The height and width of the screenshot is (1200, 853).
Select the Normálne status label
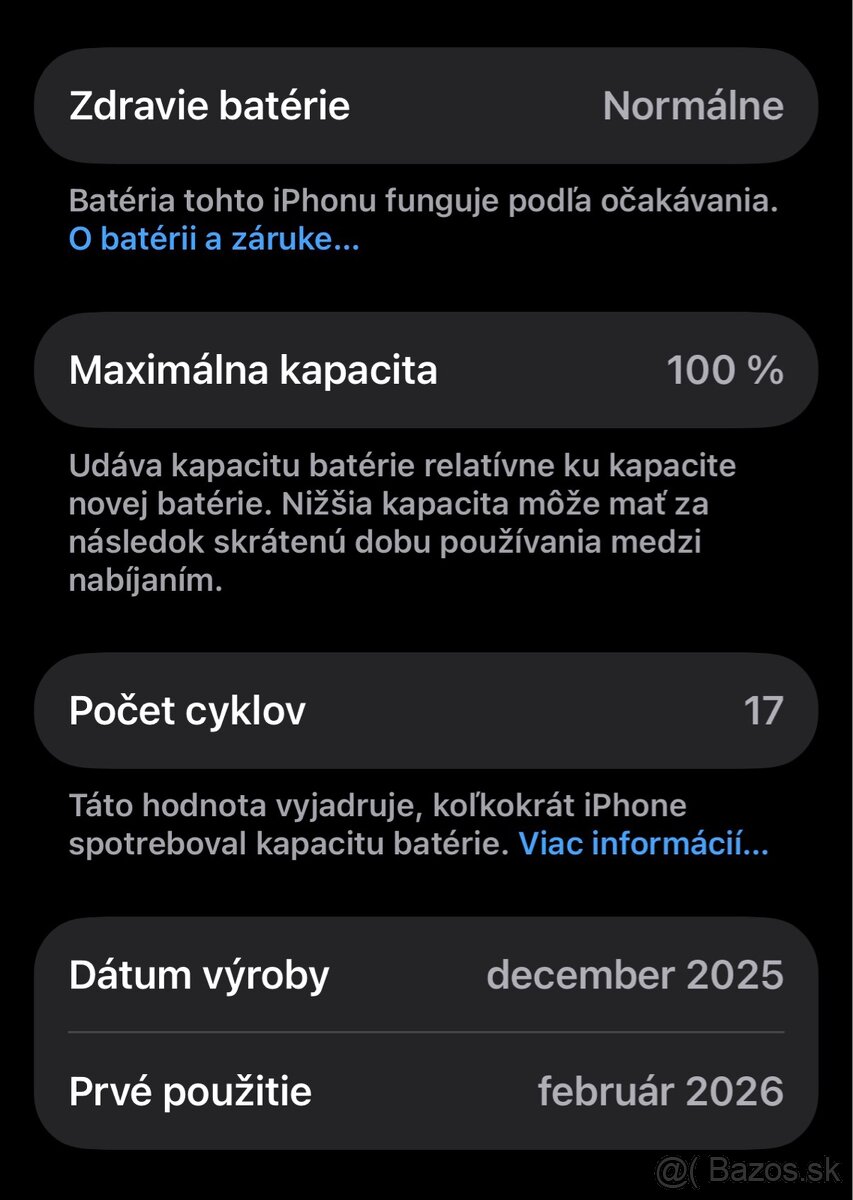[694, 105]
